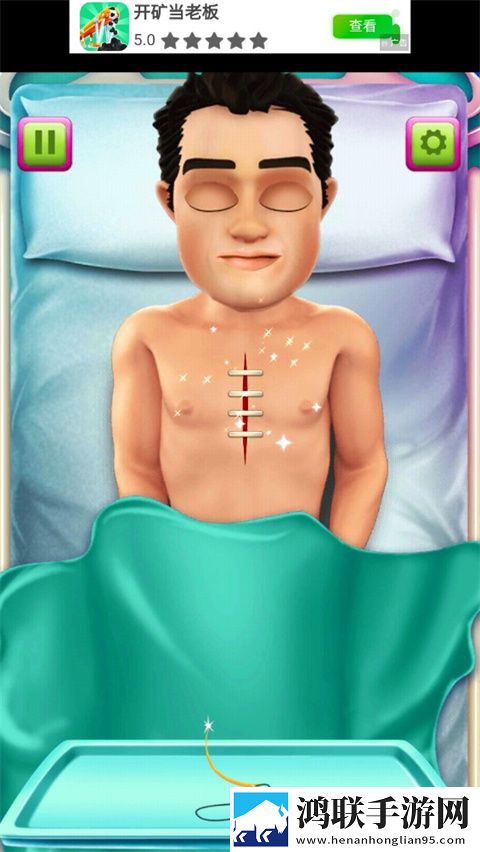Pause the game
Screen dimensions: 480x852
click(45, 143)
